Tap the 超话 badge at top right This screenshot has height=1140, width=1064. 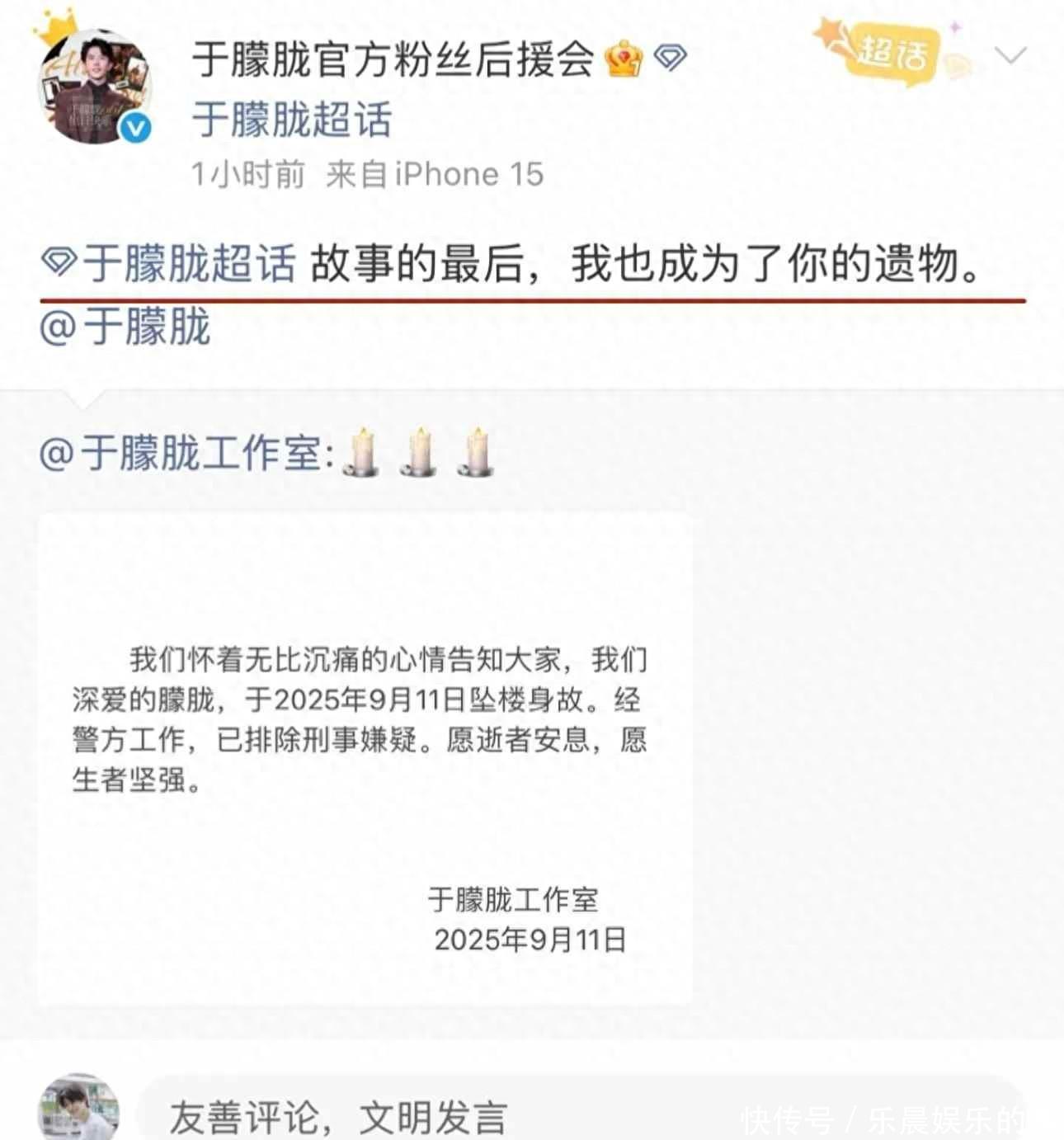[x=889, y=54]
